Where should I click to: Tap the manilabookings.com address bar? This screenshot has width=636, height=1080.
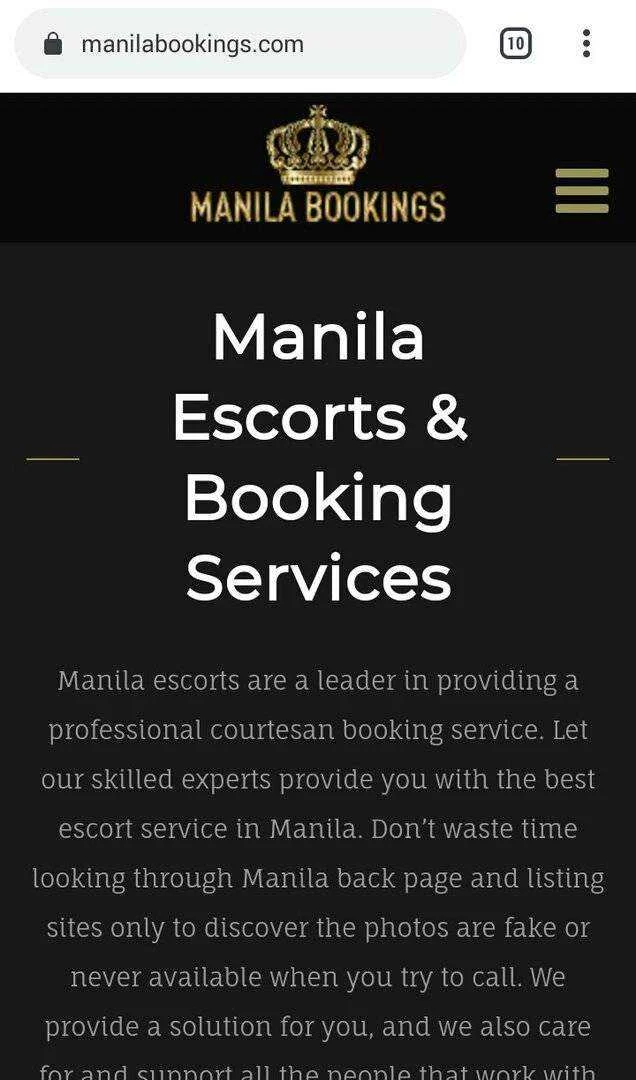(x=240, y=44)
